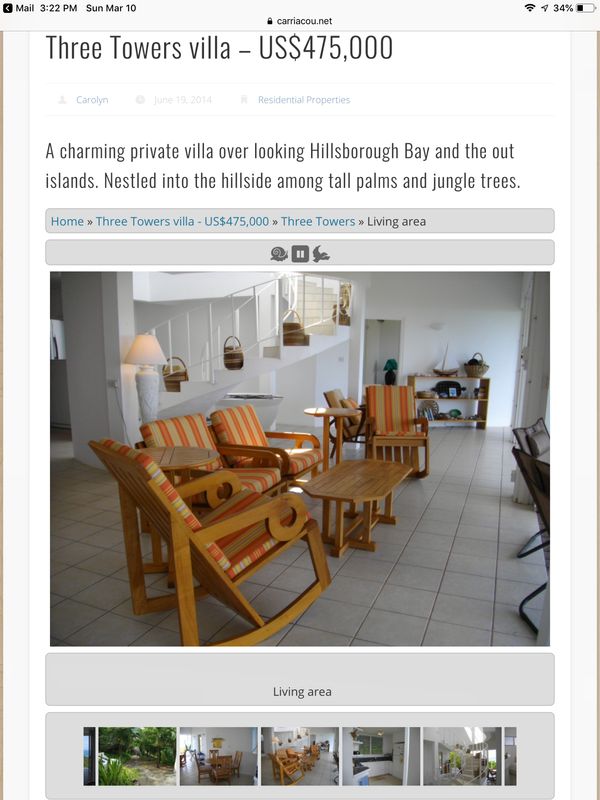
Task: Pause the slideshow
Action: [x=300, y=254]
